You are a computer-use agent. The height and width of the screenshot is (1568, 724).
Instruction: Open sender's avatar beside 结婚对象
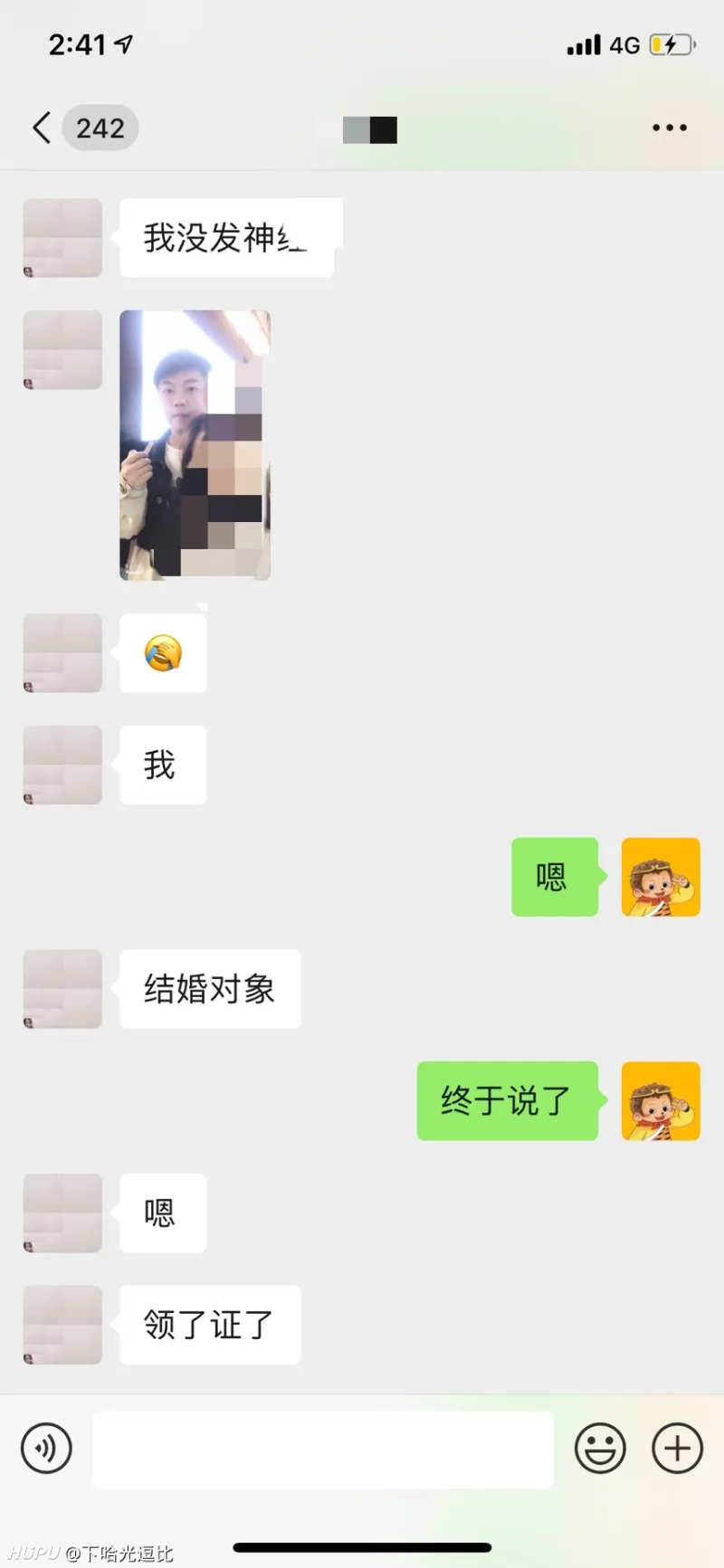[x=62, y=989]
